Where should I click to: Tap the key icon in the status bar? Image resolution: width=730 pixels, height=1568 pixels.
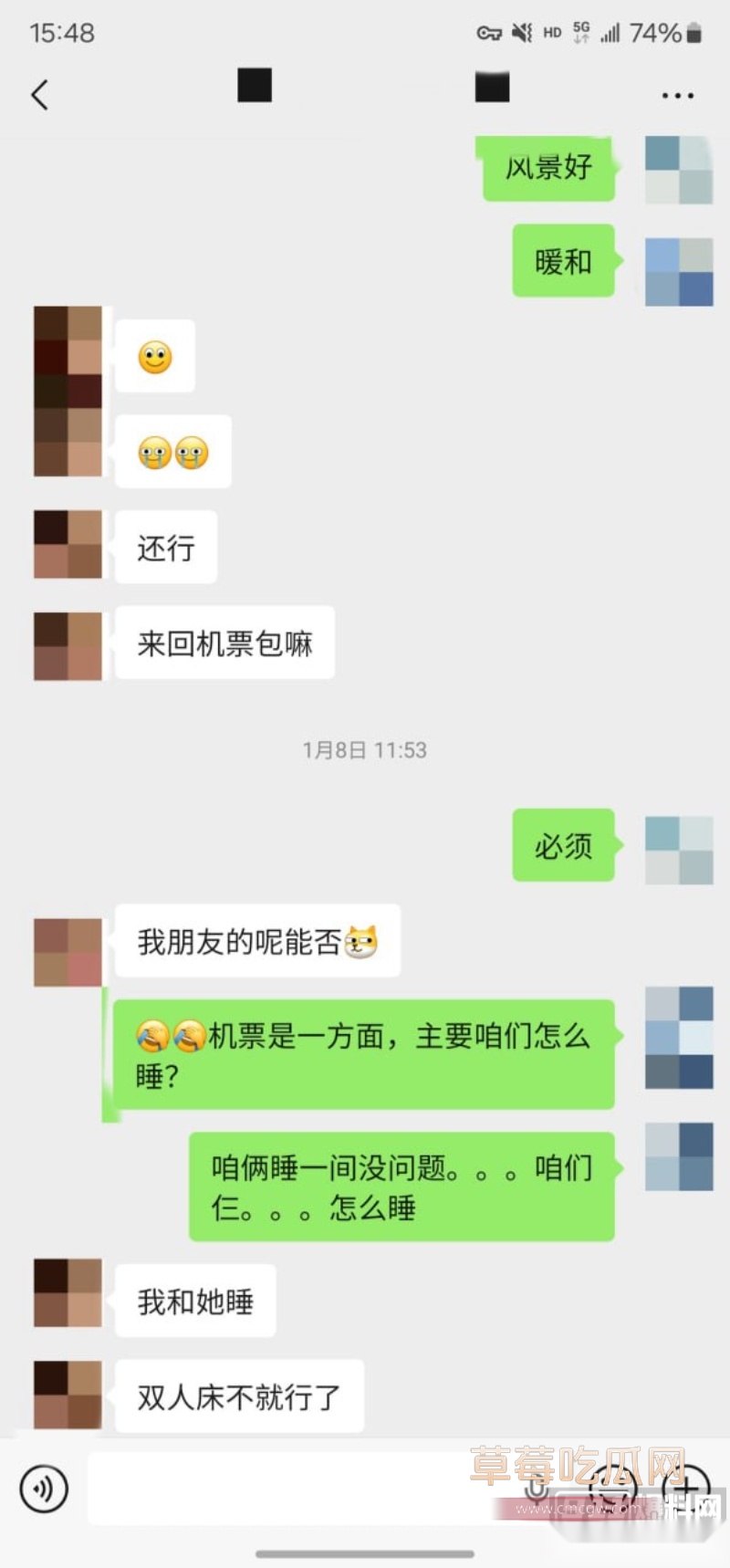coord(489,33)
